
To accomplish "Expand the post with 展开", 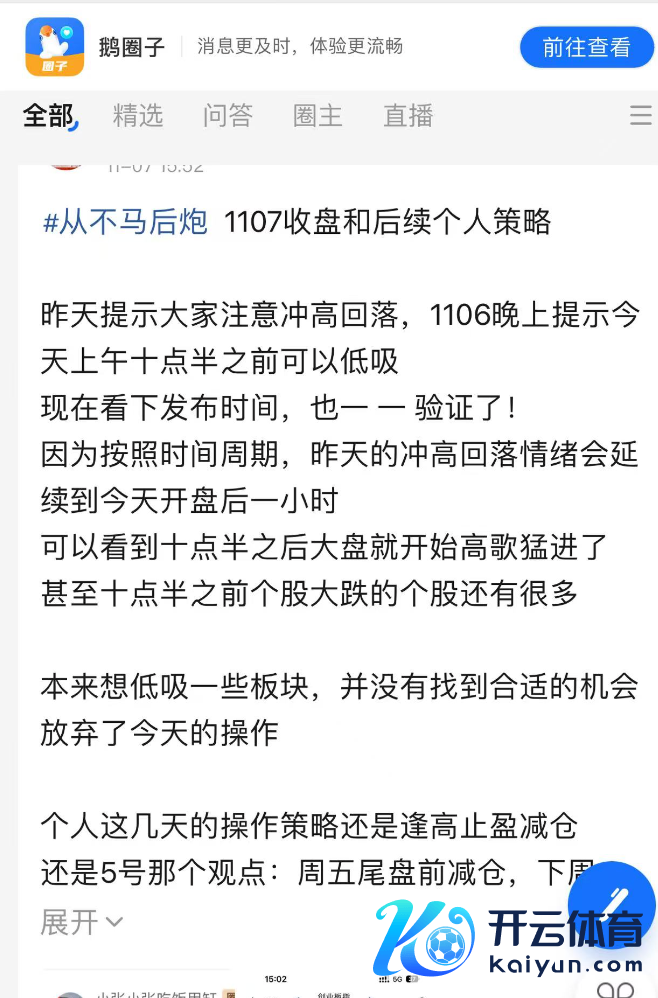I will pyautogui.click(x=80, y=922).
